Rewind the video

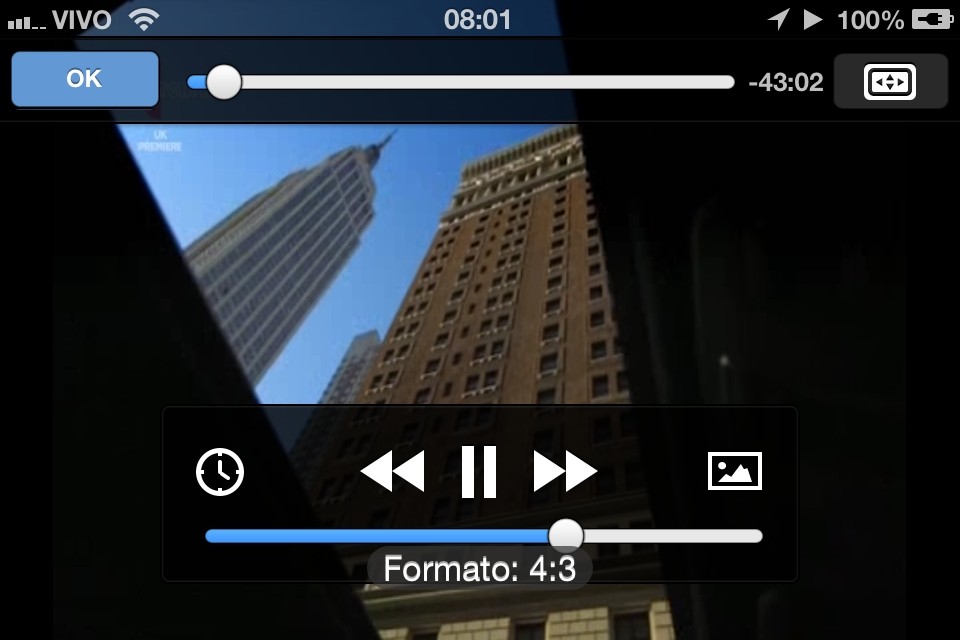point(392,471)
